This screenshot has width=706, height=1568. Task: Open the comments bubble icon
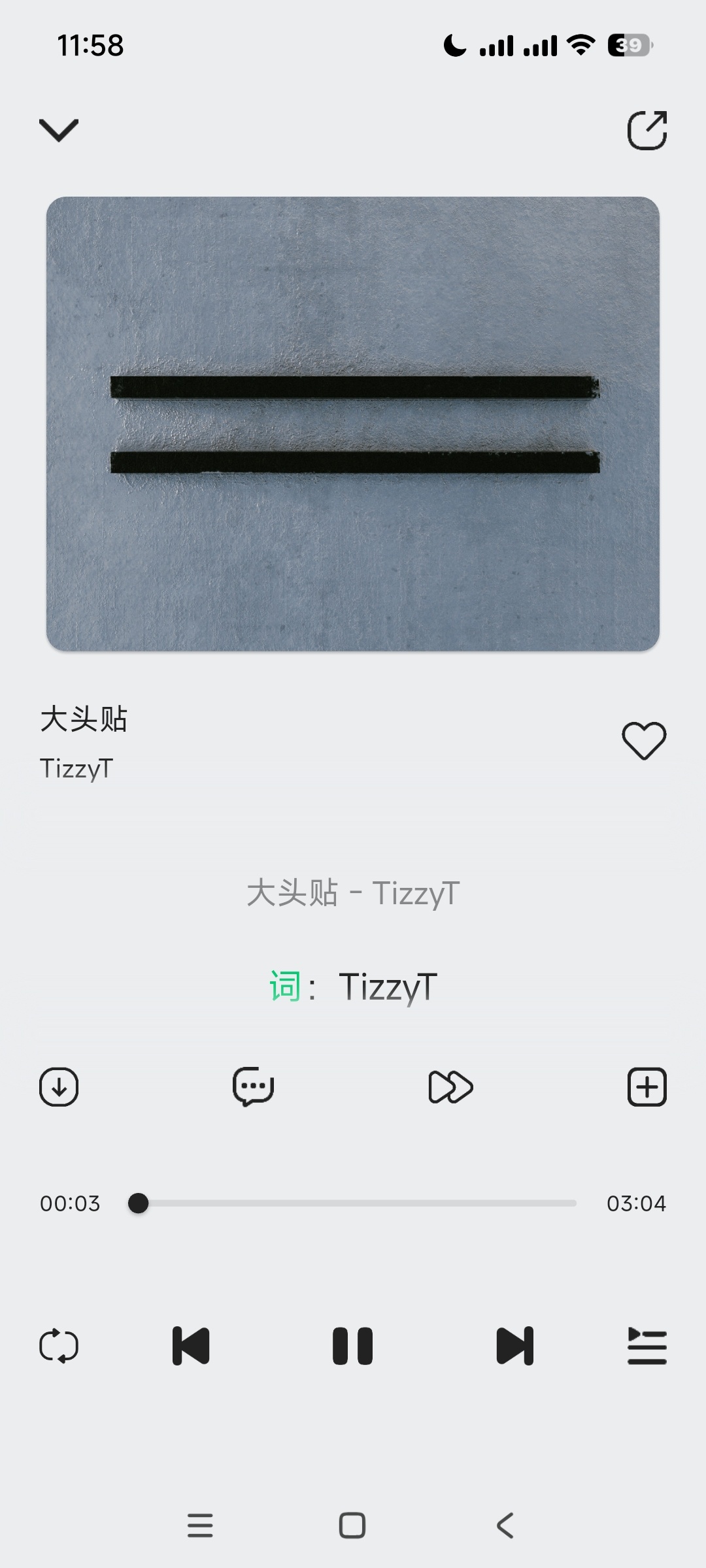pyautogui.click(x=255, y=1086)
